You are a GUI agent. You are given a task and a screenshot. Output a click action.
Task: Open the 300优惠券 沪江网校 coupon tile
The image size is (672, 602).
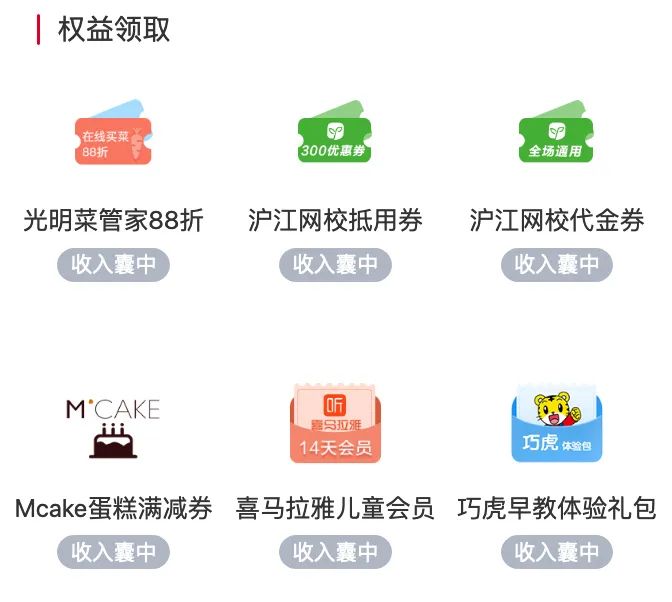[335, 135]
